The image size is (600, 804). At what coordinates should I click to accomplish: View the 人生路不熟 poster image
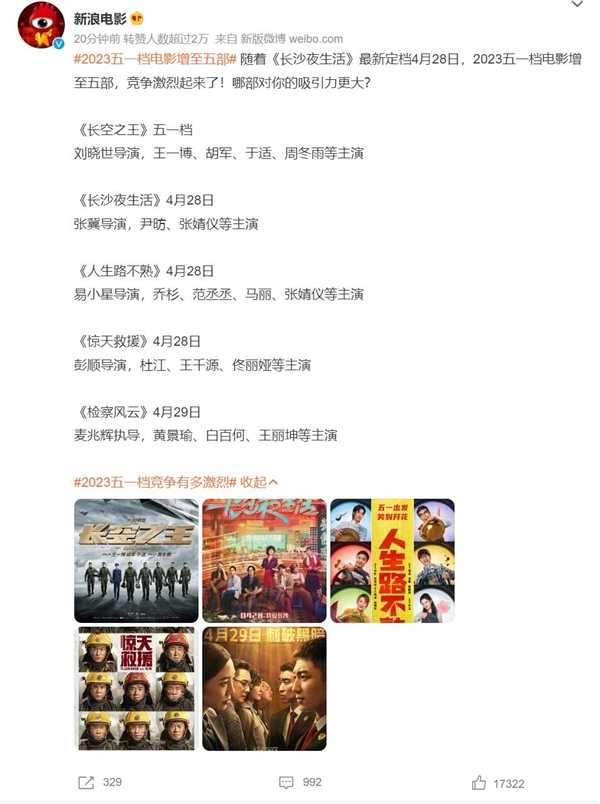(392, 560)
